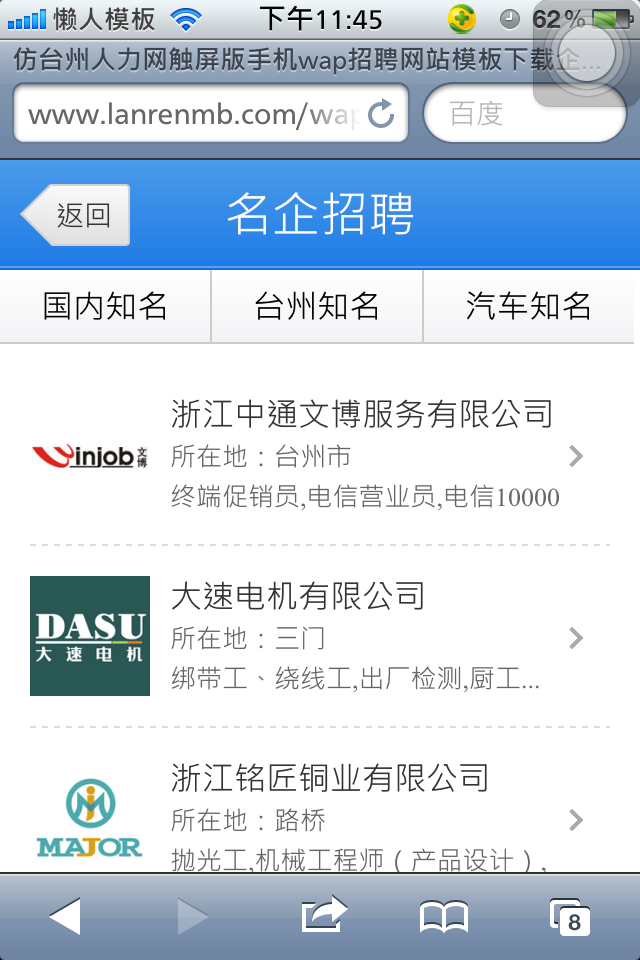640x960 pixels.
Task: Show the open browser tabs
Action: point(570,916)
